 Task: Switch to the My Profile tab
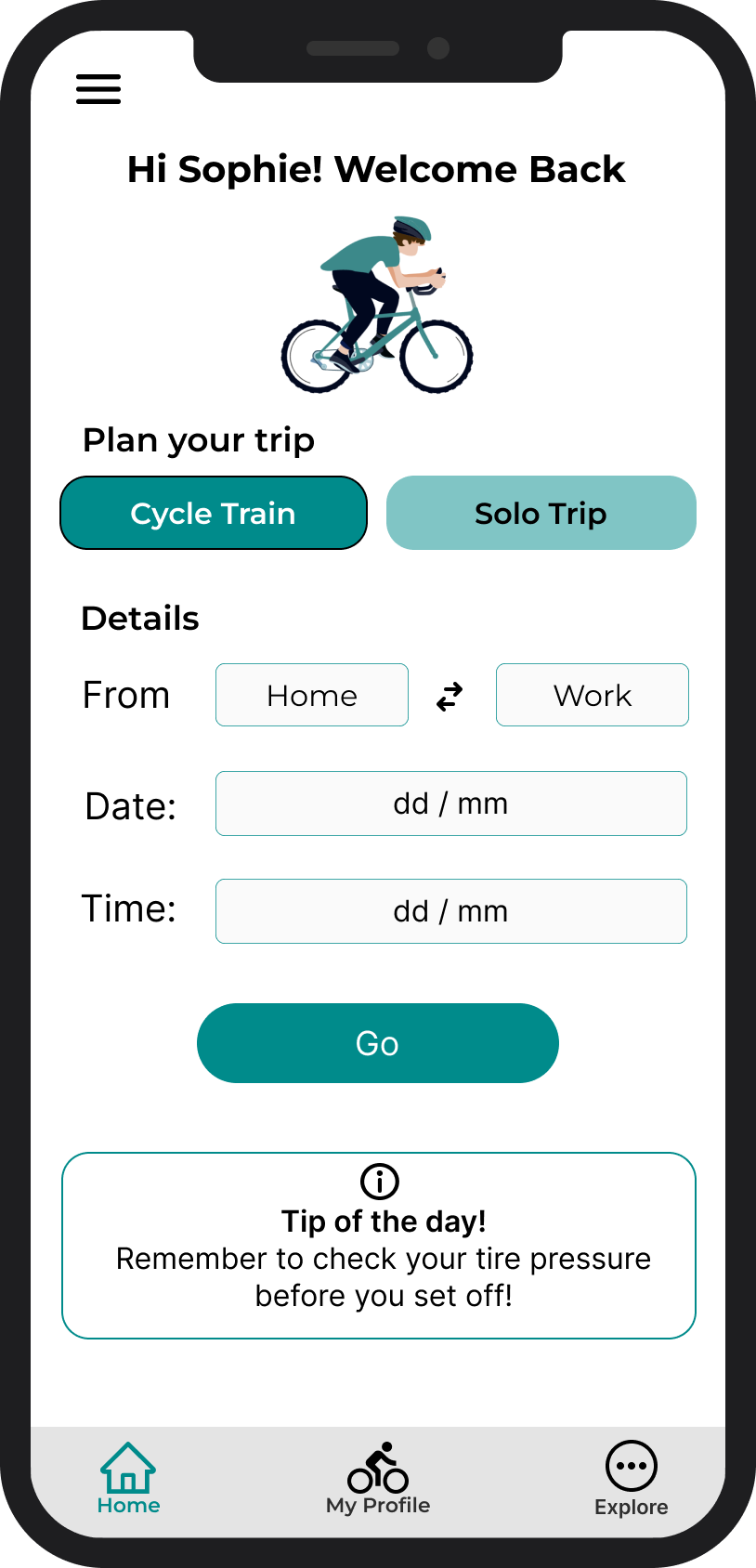tap(378, 1479)
